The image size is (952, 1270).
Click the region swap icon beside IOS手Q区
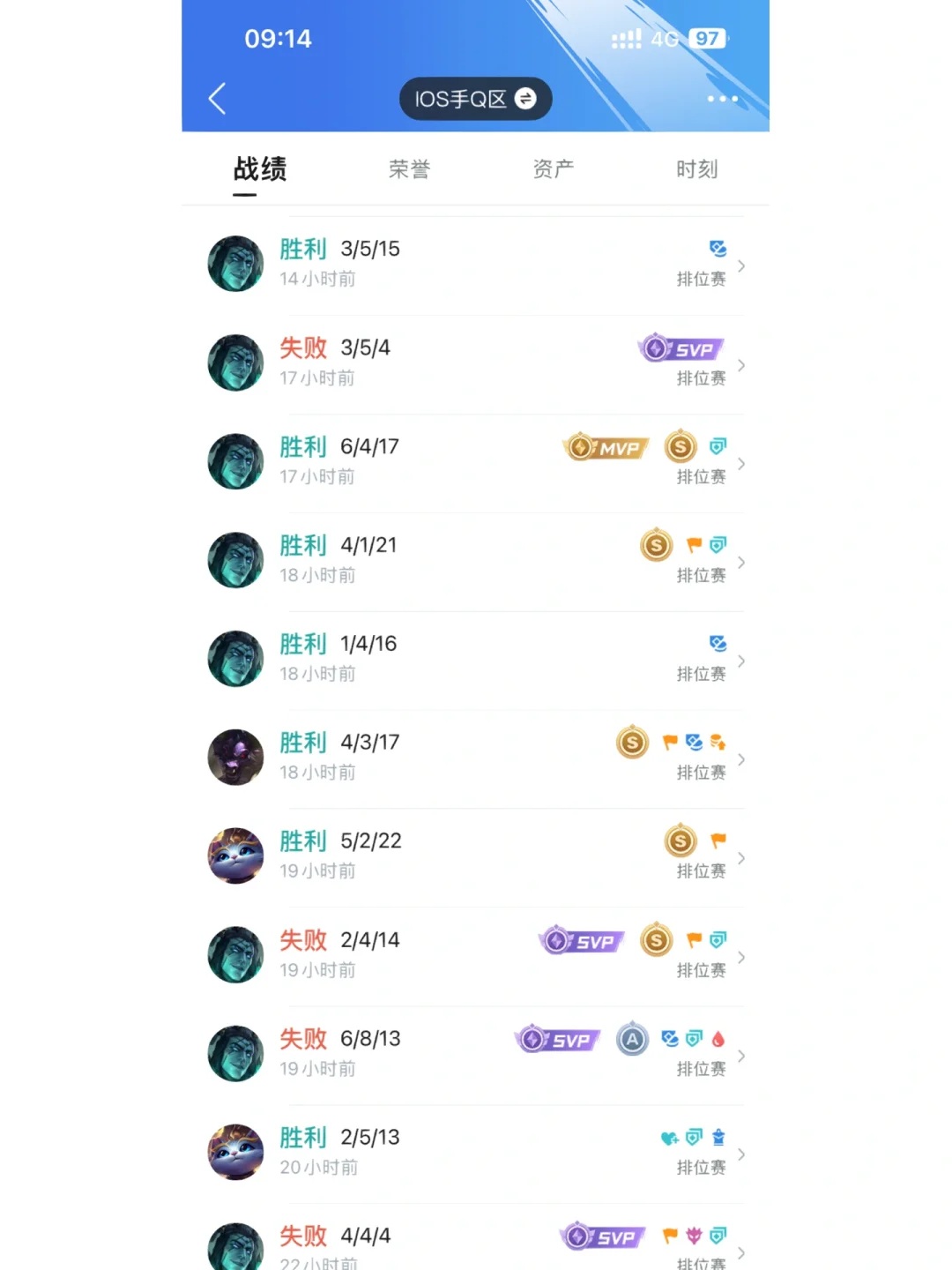click(x=526, y=99)
